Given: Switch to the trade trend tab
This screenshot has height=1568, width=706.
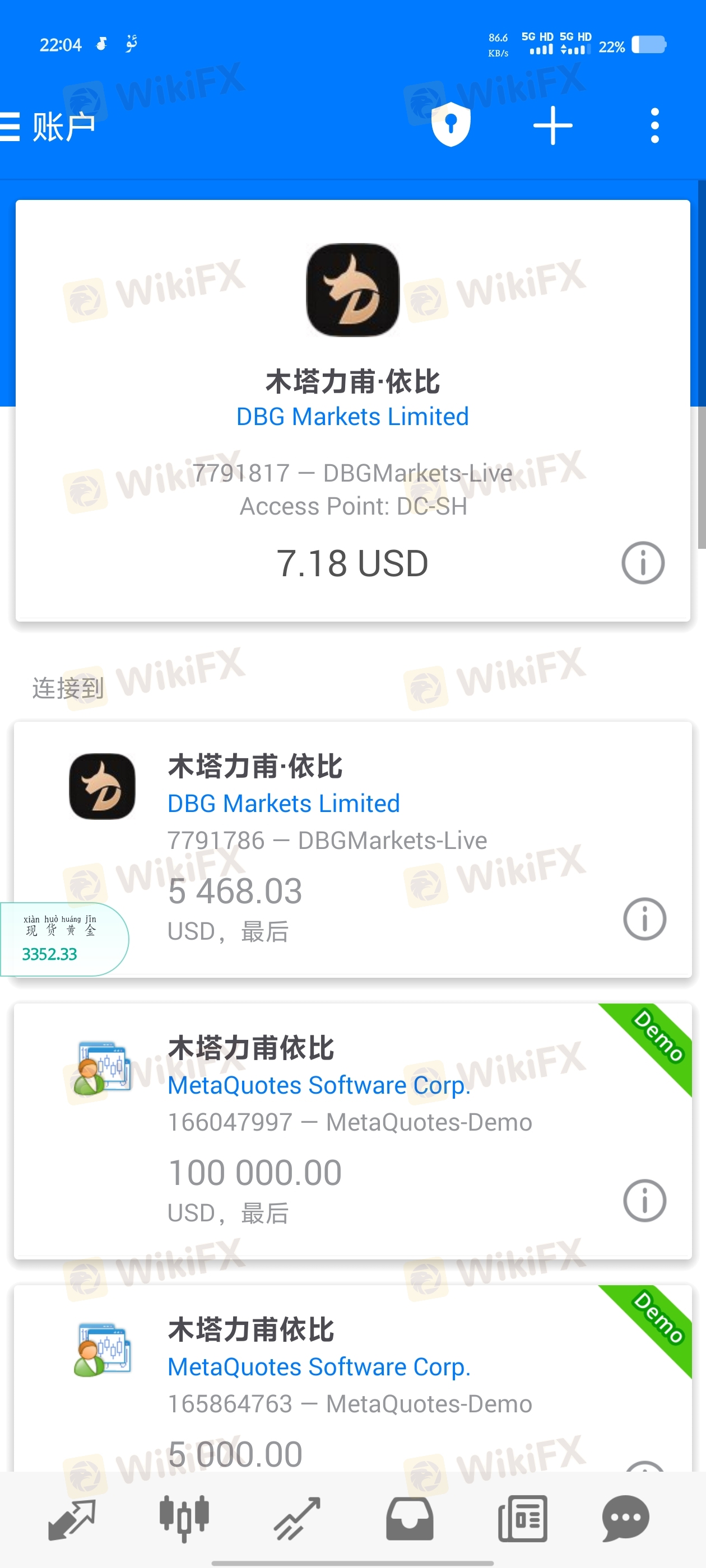Looking at the screenshot, I should (296, 1519).
